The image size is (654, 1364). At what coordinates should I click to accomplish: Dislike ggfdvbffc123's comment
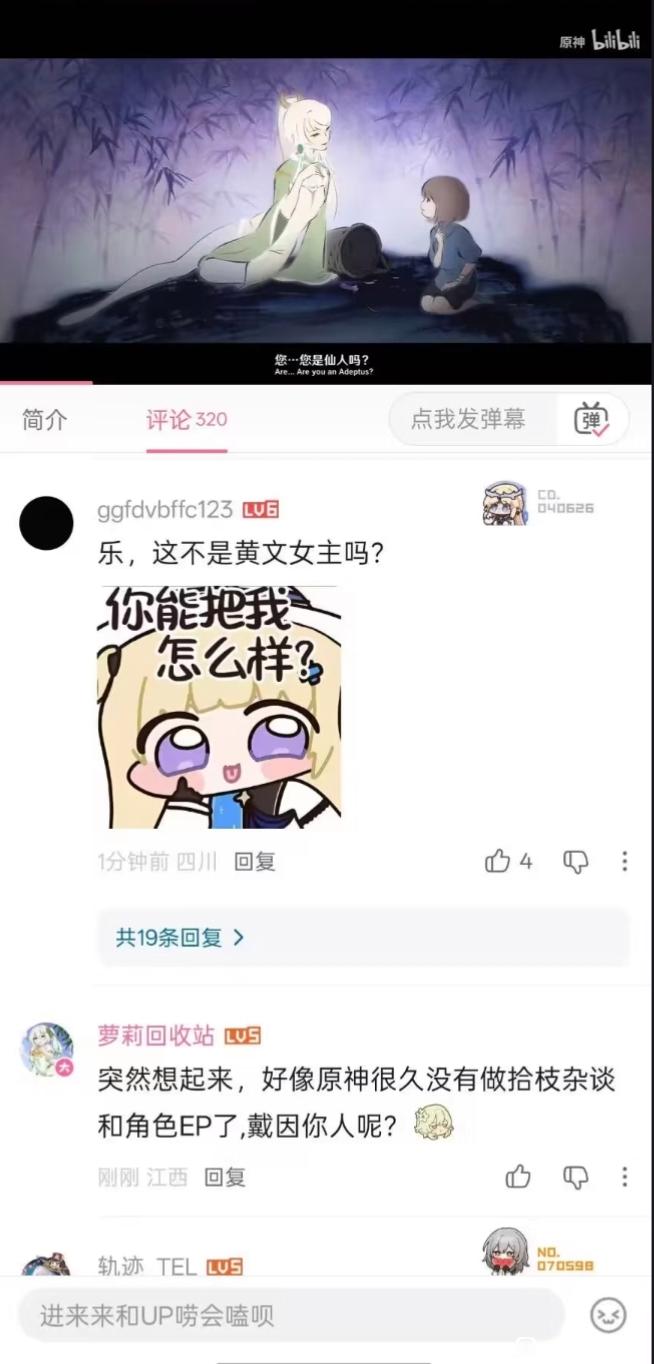click(x=576, y=862)
